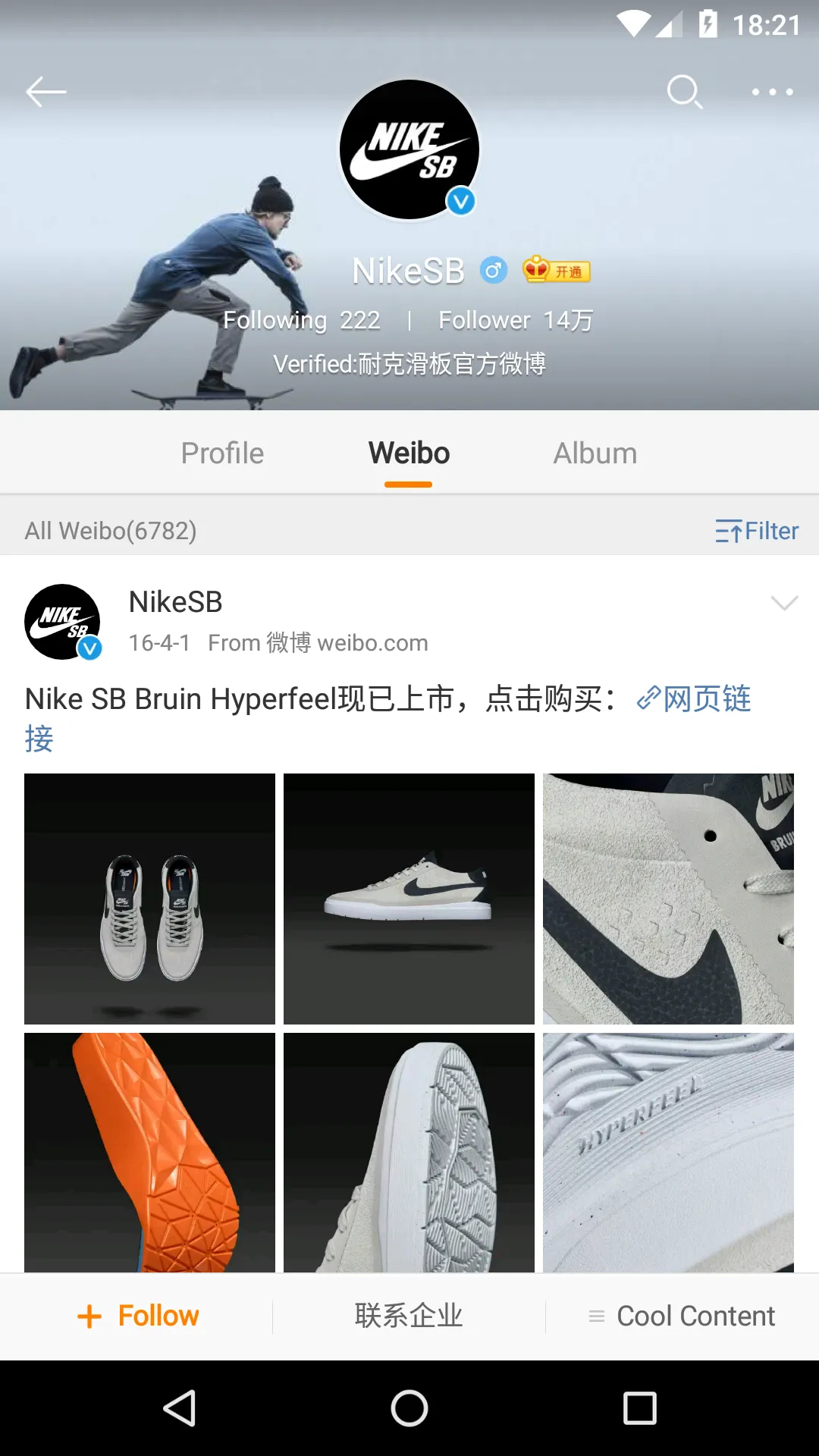Screen dimensions: 819x1456
Task: Open the 网页链接 web link
Action: click(x=705, y=699)
